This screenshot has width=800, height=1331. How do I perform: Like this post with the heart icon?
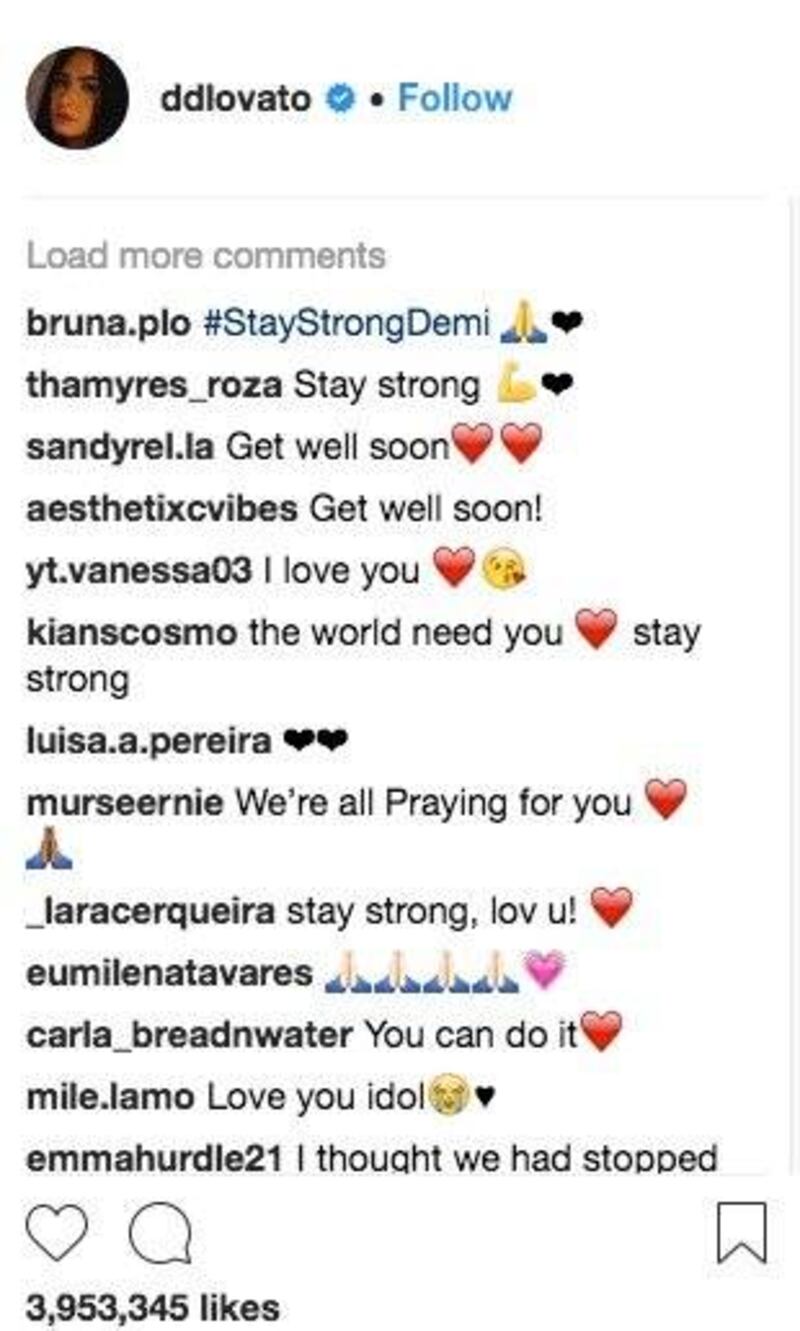57,1232
